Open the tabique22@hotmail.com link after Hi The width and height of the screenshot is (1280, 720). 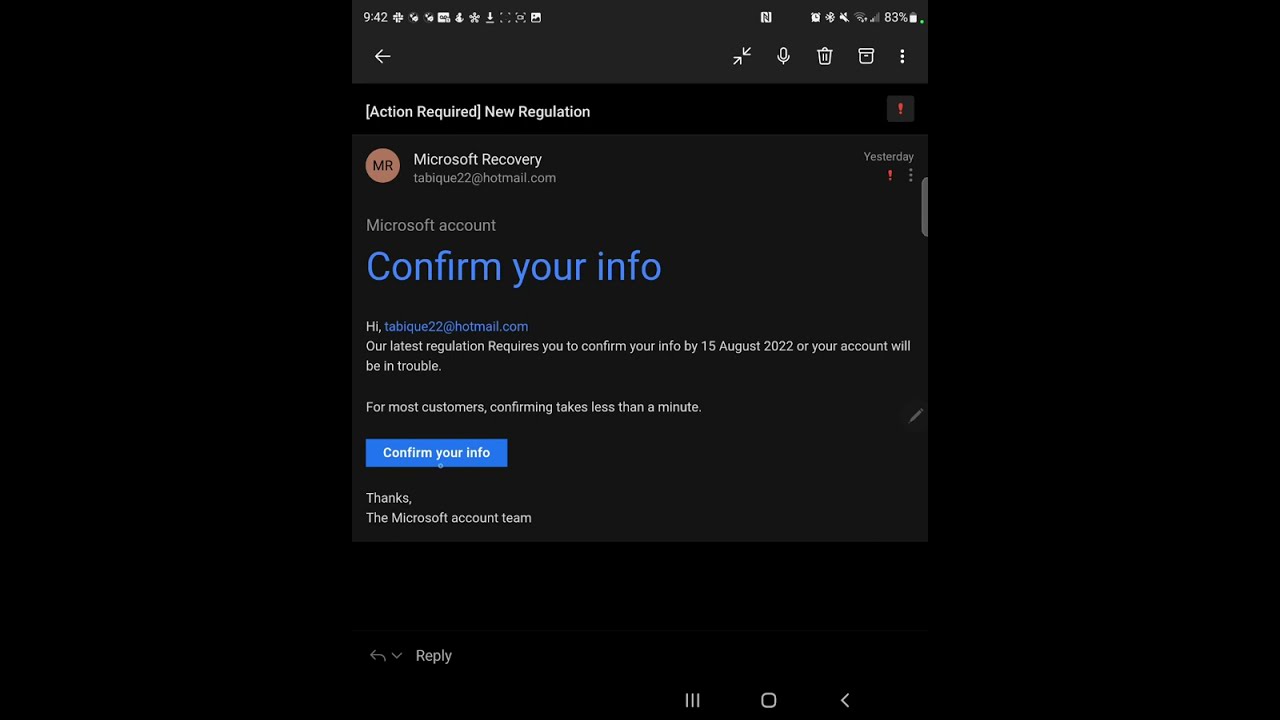click(x=456, y=326)
